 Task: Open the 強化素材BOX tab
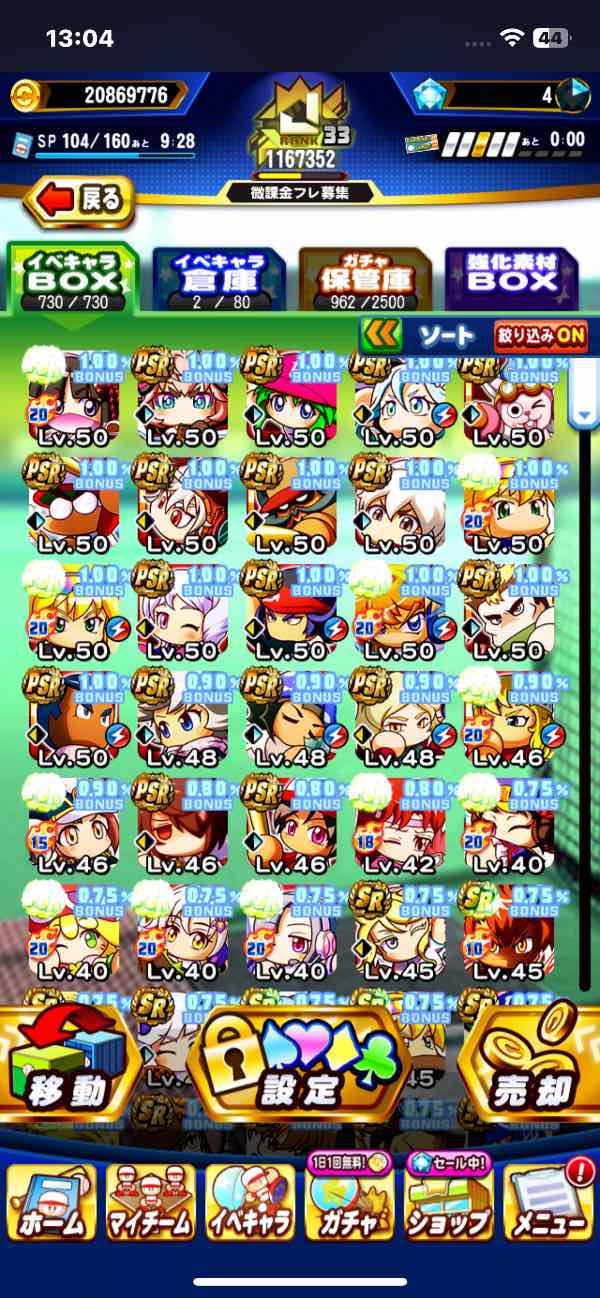[512, 277]
